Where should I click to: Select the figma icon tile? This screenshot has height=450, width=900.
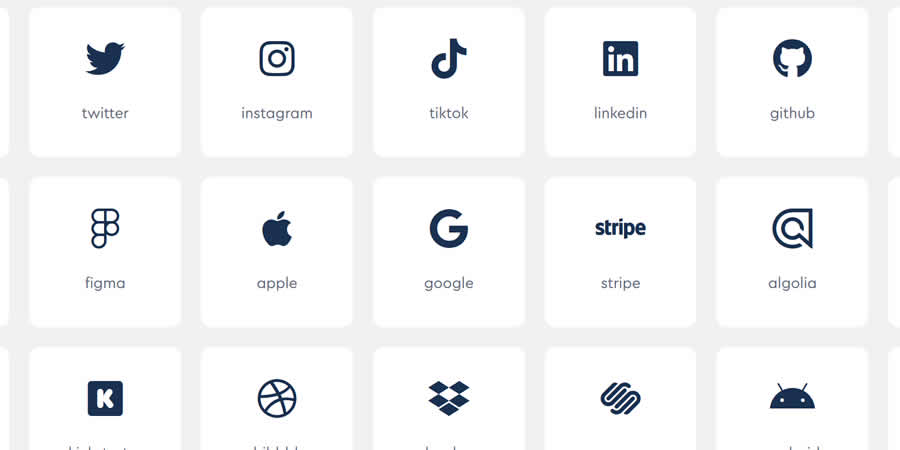click(105, 252)
